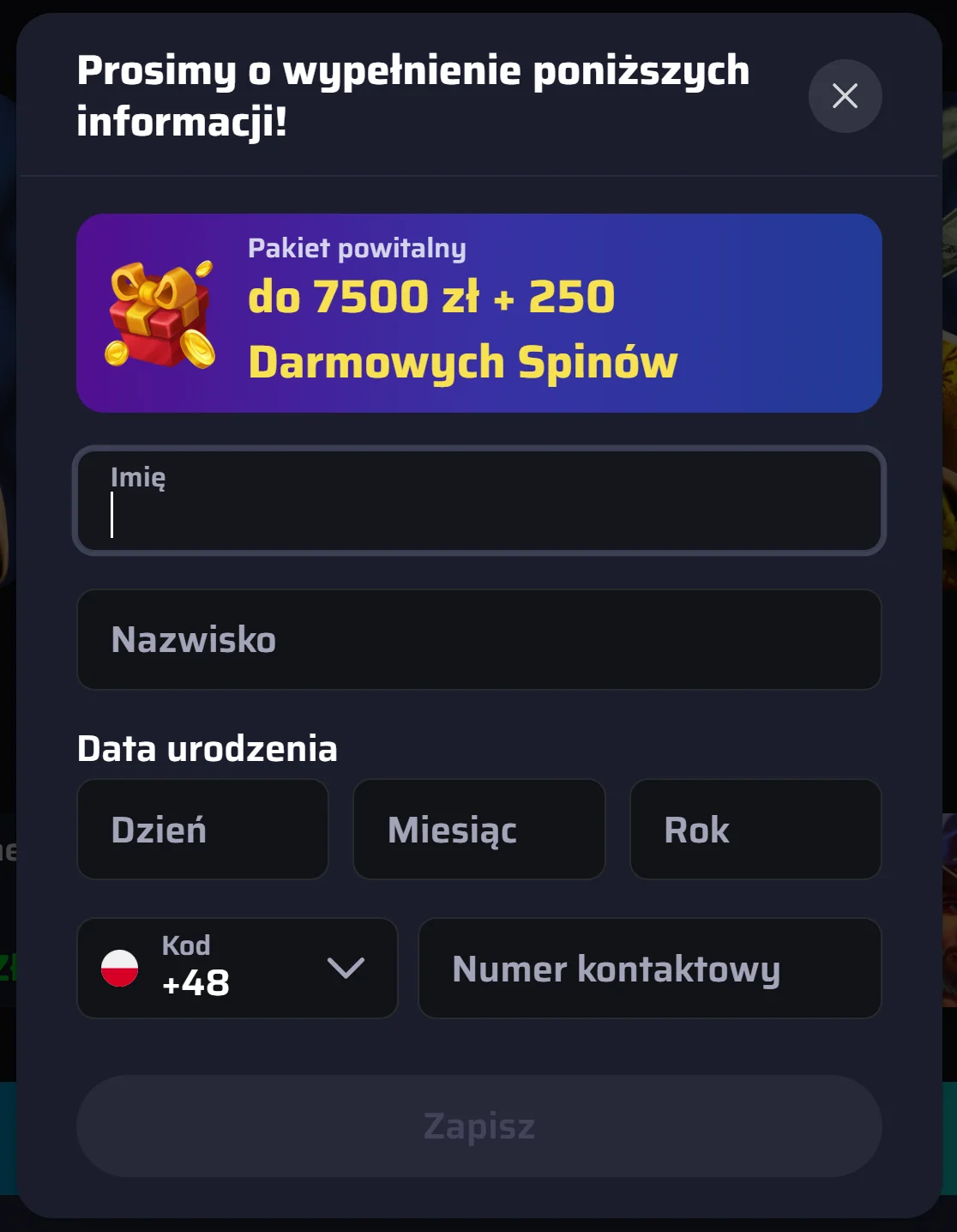This screenshot has width=957, height=1232.
Task: Open the Pakiet powitalny bonus banner
Action: pyautogui.click(x=478, y=313)
